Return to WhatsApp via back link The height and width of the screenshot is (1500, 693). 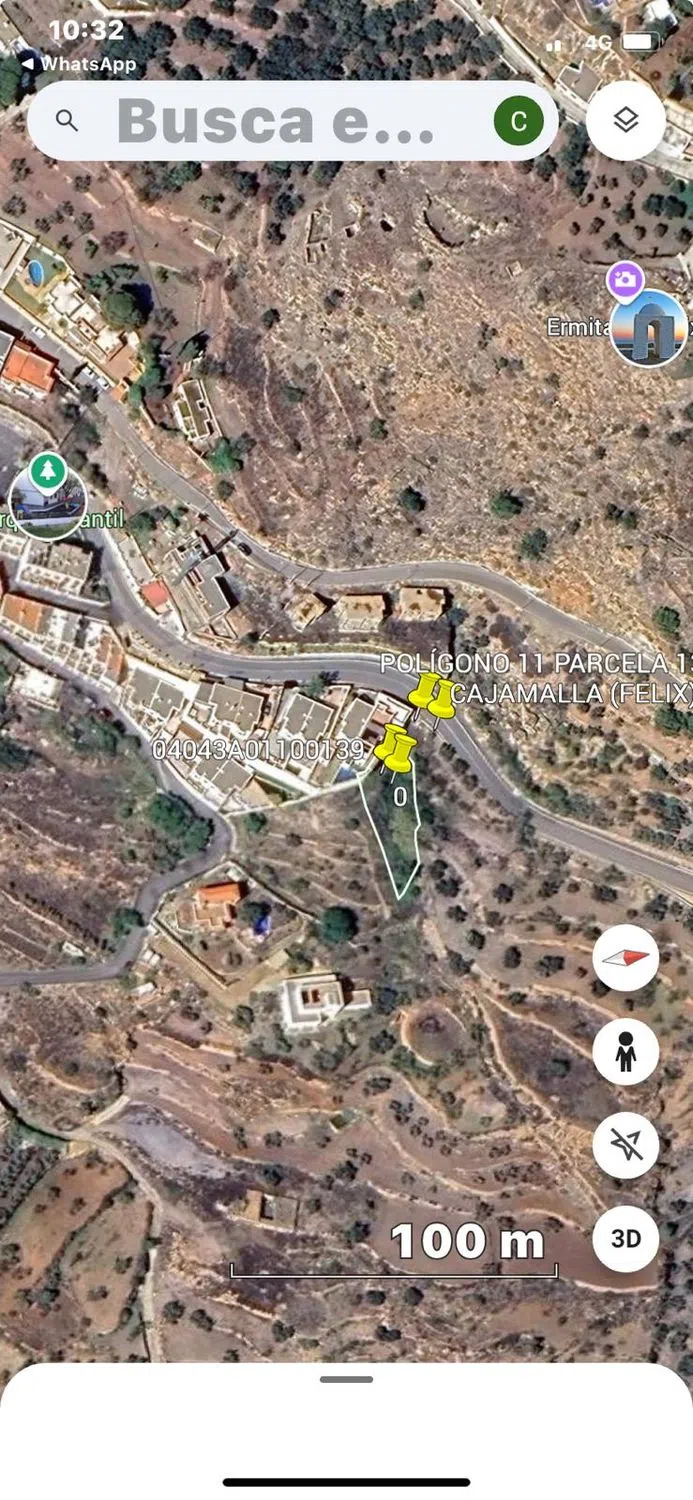coord(78,64)
